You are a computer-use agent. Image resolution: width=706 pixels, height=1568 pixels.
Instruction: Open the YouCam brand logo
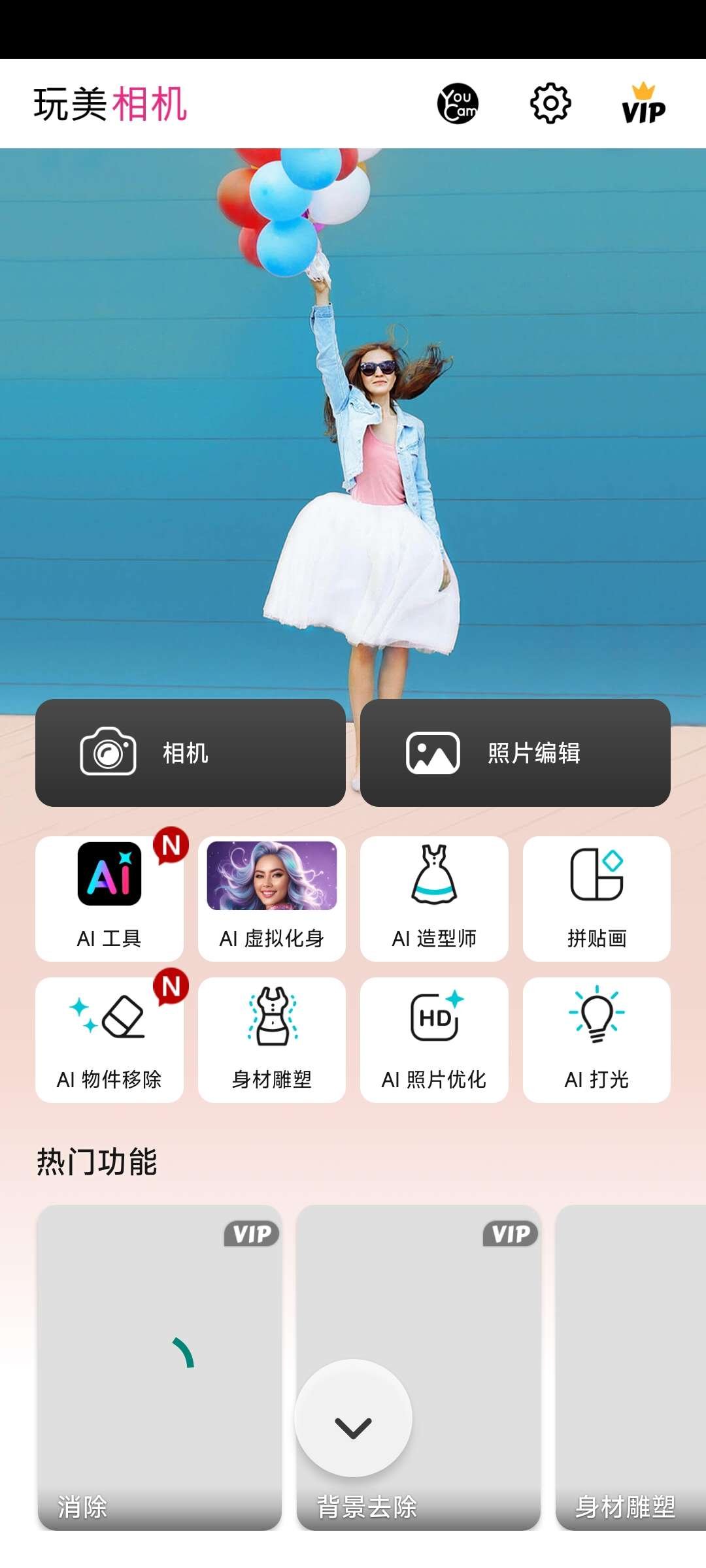tap(458, 105)
